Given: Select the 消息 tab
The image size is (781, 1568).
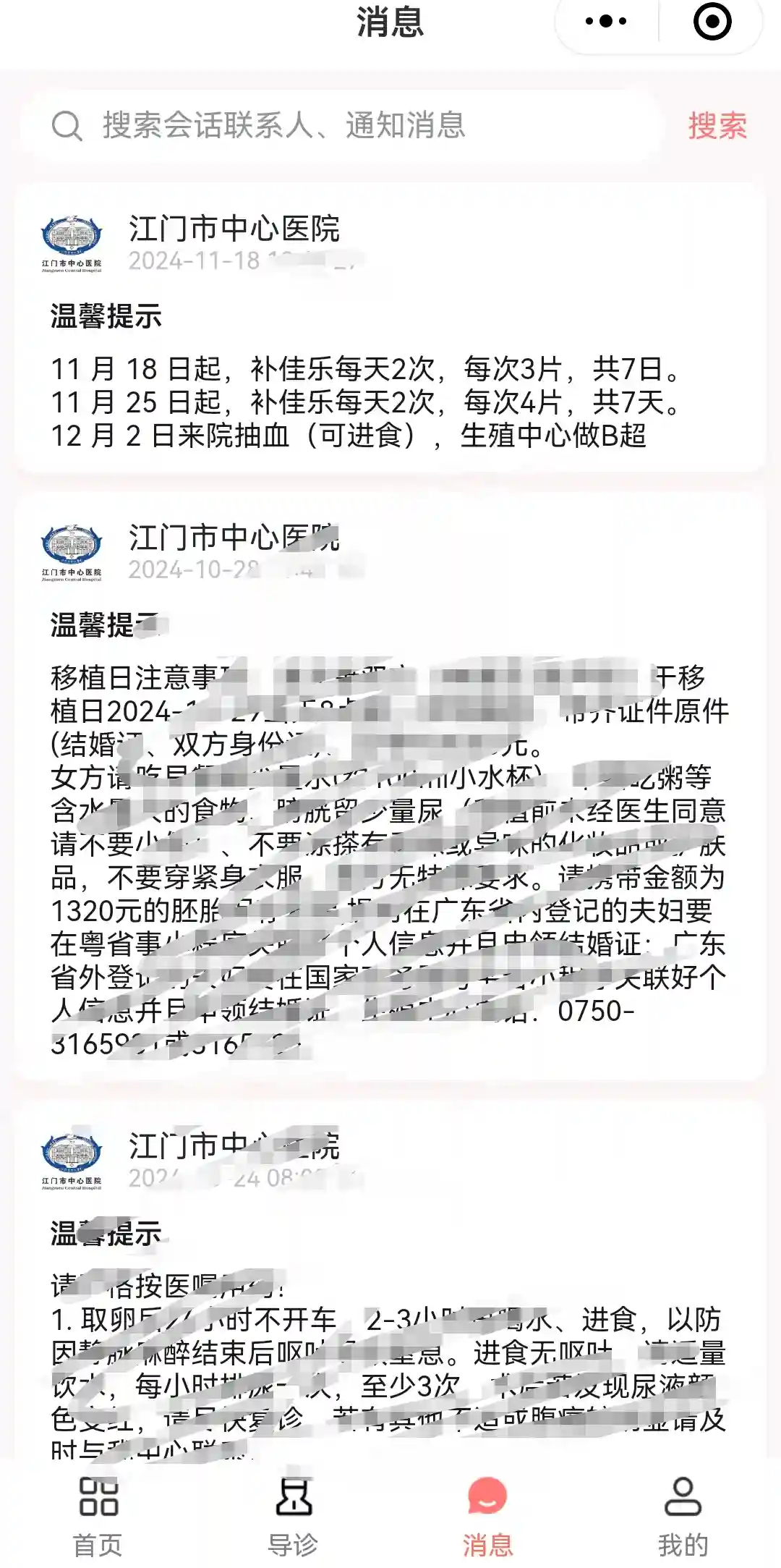Looking at the screenshot, I should pyautogui.click(x=487, y=1515).
